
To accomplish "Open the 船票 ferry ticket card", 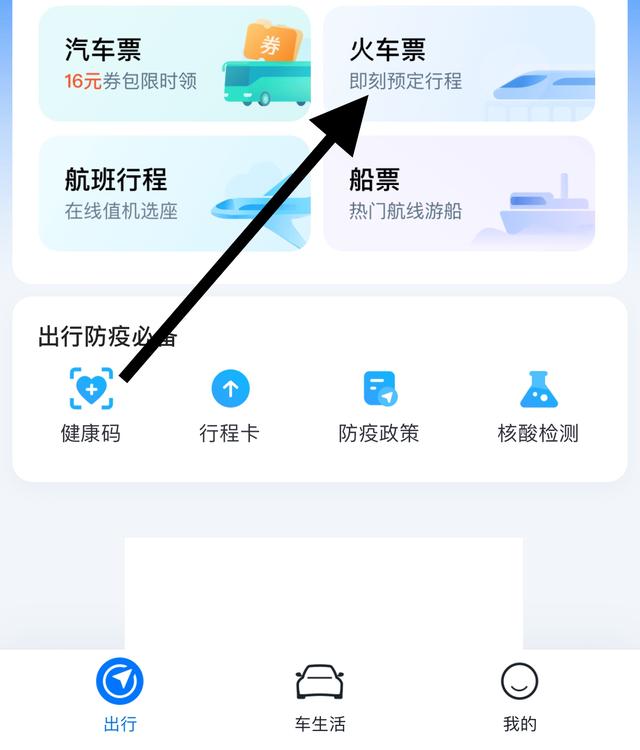I will click(x=459, y=194).
